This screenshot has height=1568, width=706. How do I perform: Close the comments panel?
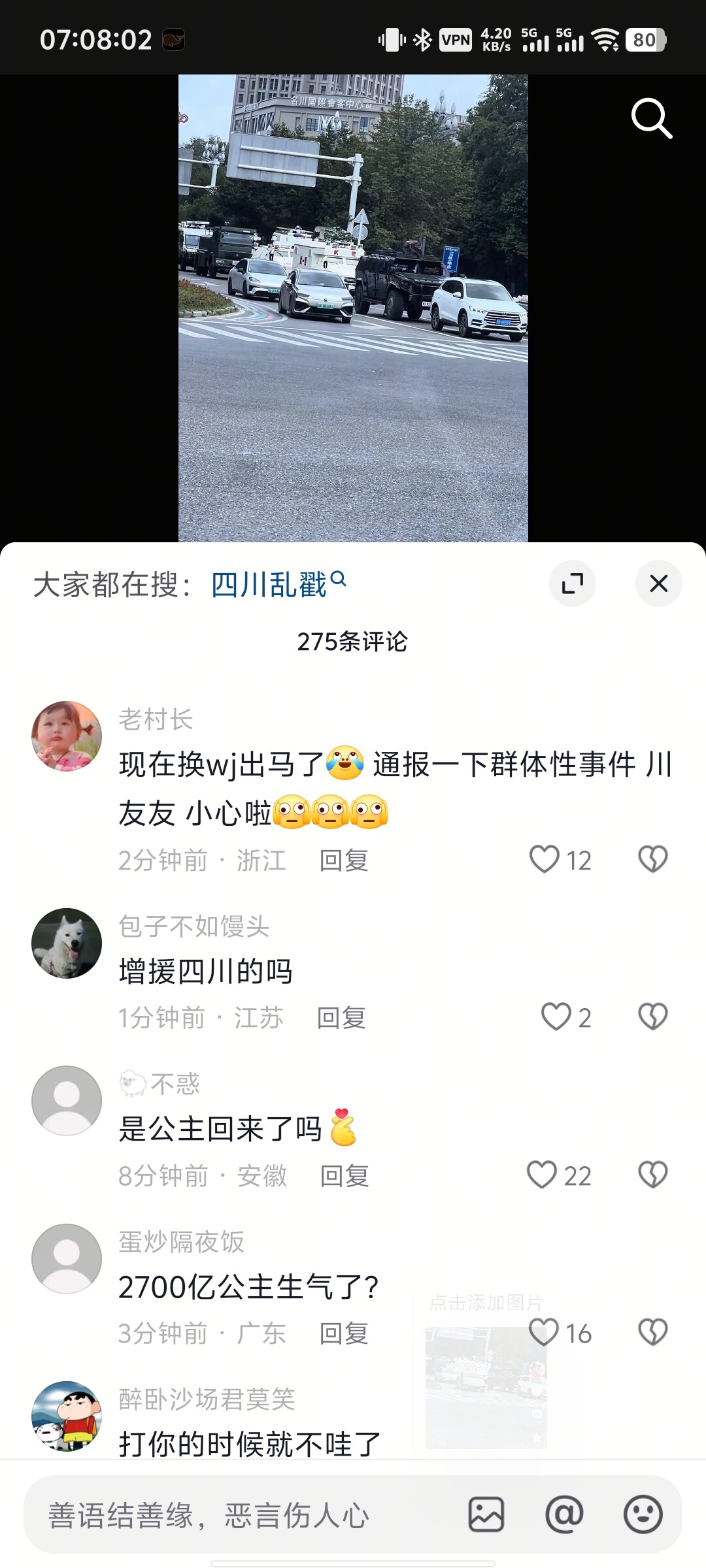click(x=658, y=583)
